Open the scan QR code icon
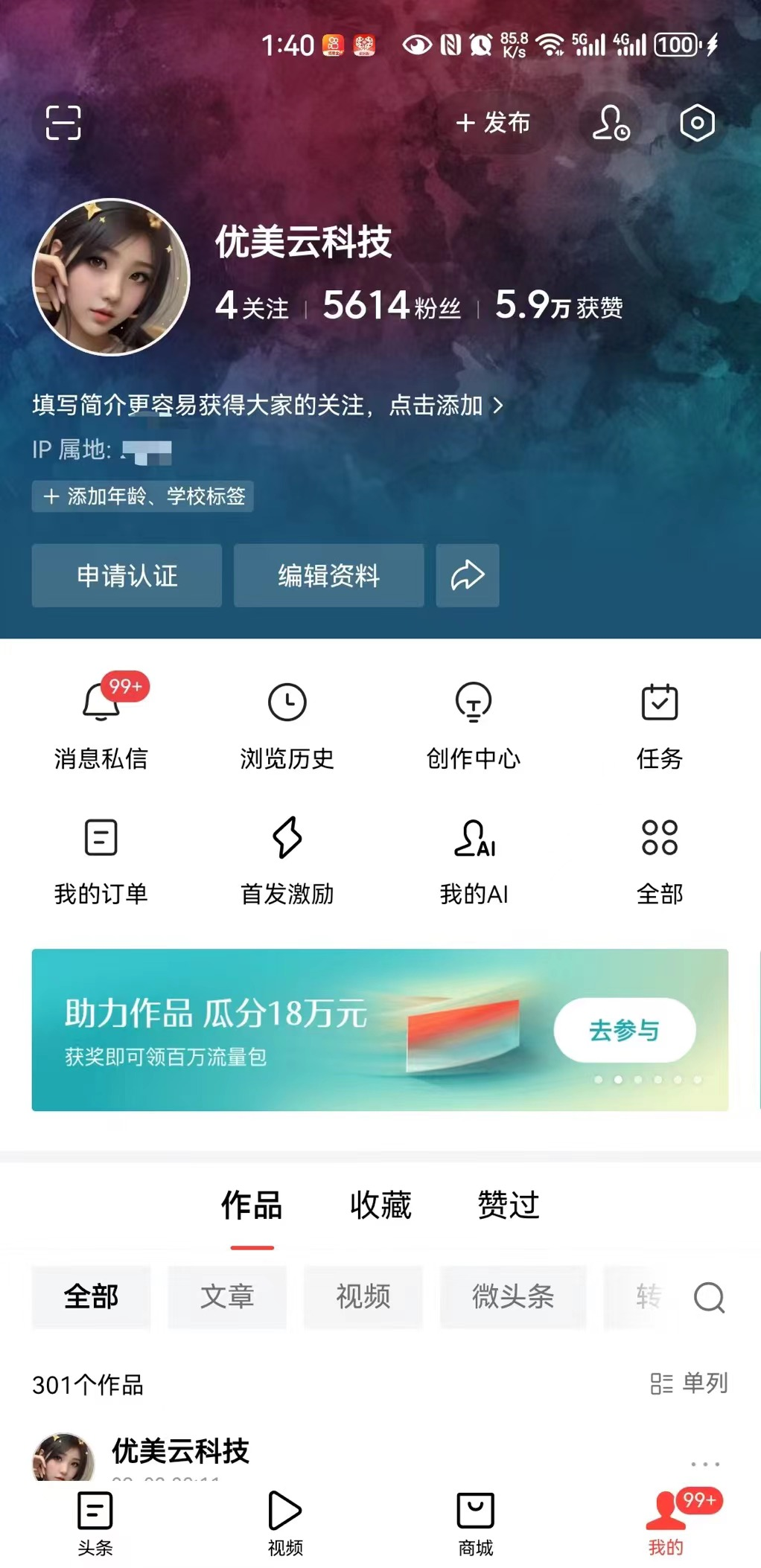This screenshot has width=761, height=1568. 63,125
